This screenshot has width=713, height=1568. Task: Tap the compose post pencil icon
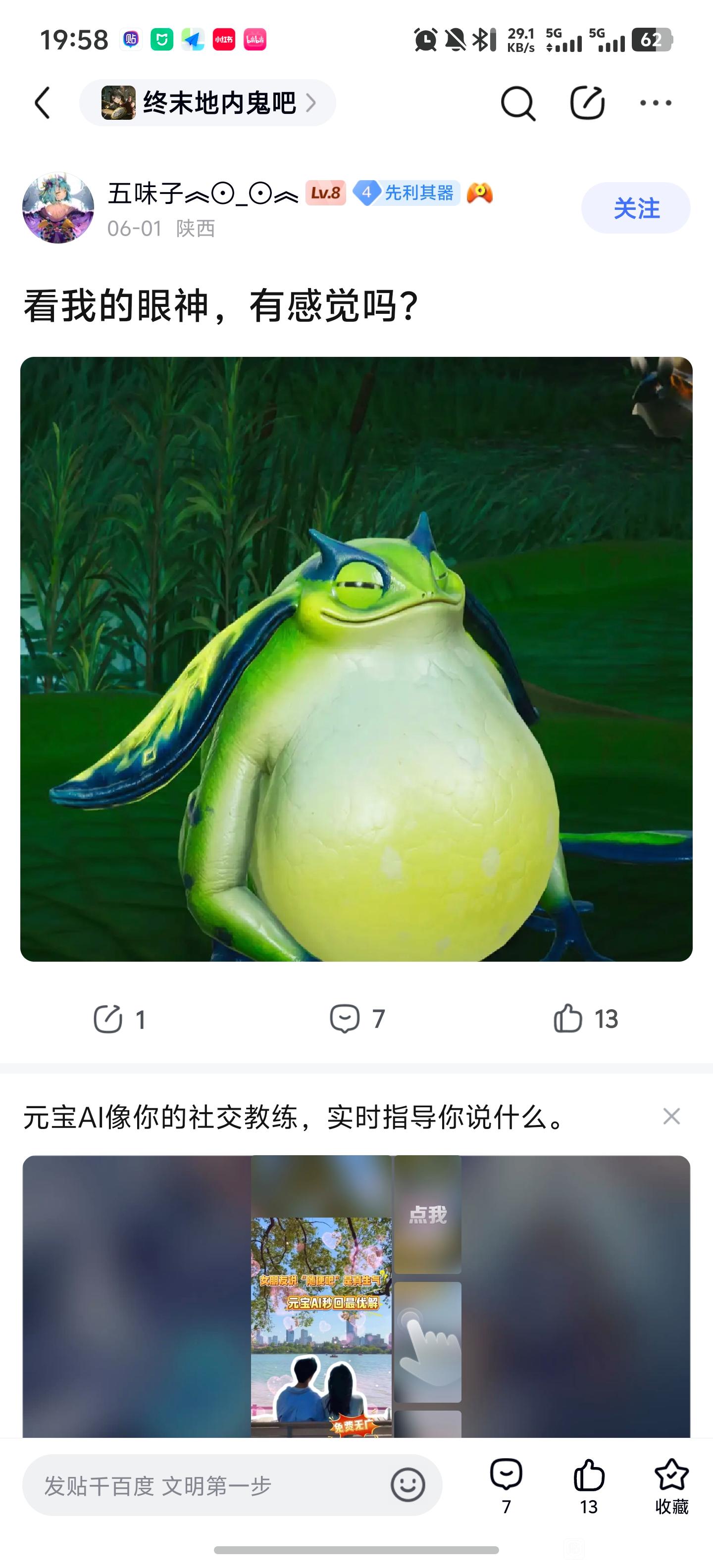pyautogui.click(x=587, y=102)
